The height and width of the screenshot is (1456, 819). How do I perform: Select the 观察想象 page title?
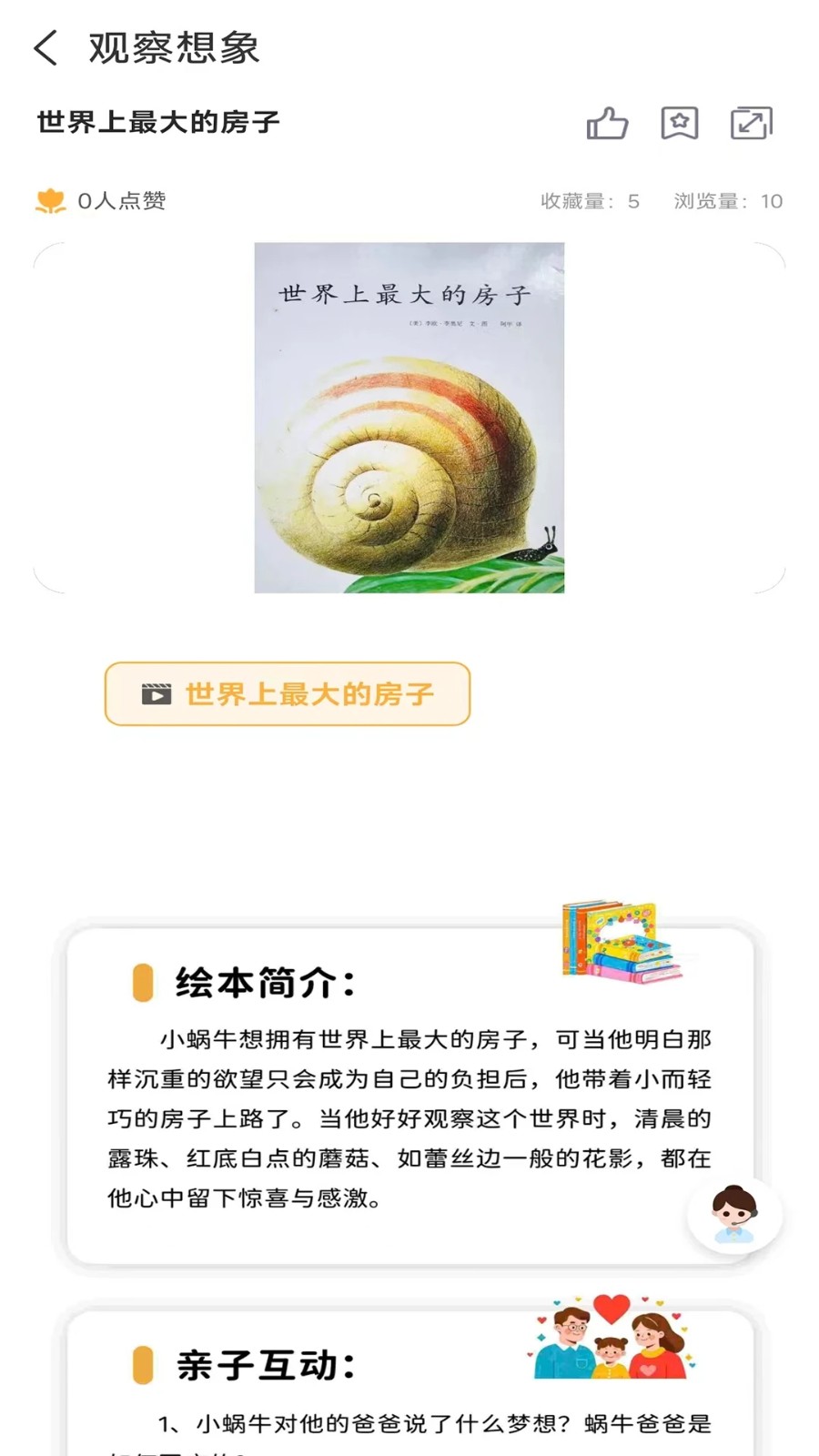[x=173, y=50]
